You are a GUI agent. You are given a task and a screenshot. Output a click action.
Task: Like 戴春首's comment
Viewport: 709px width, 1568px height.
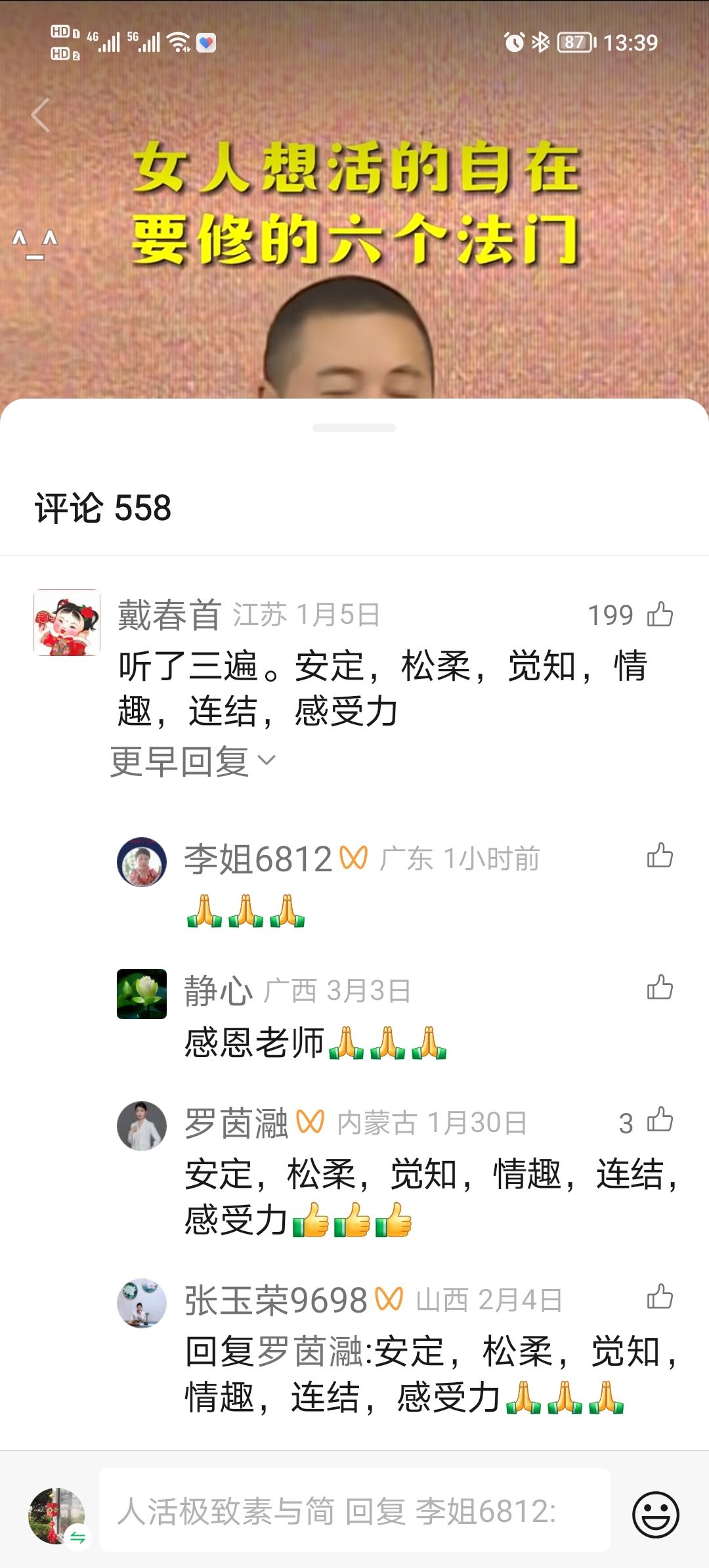tap(660, 615)
